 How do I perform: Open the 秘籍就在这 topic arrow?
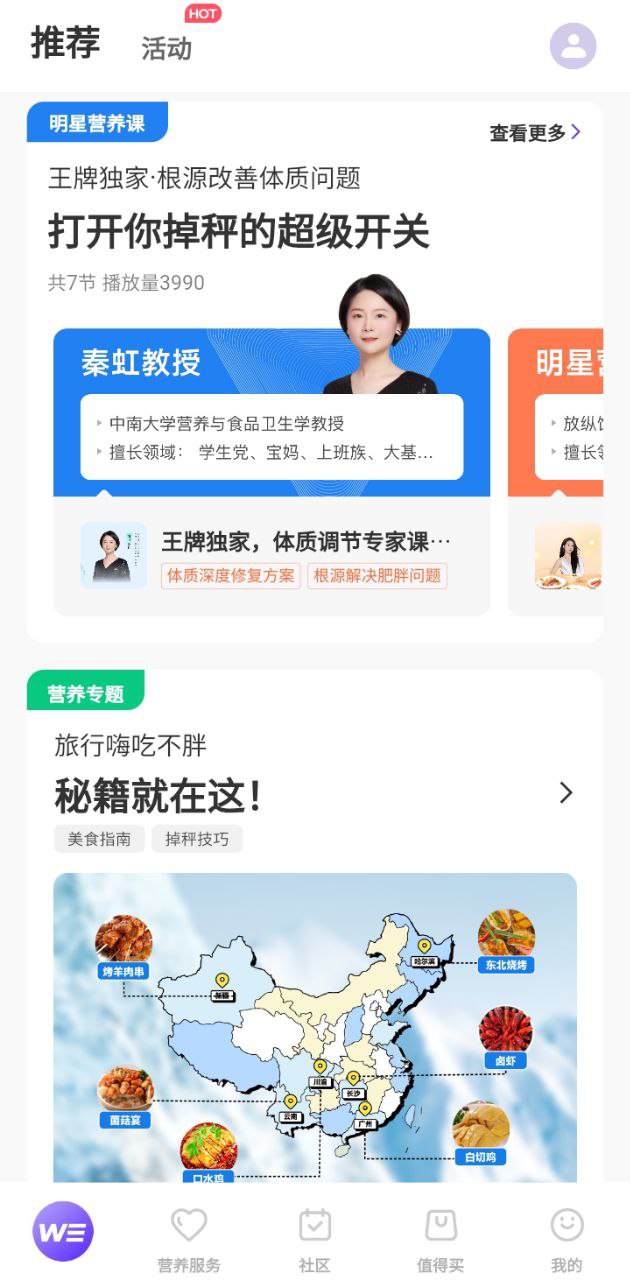[566, 793]
